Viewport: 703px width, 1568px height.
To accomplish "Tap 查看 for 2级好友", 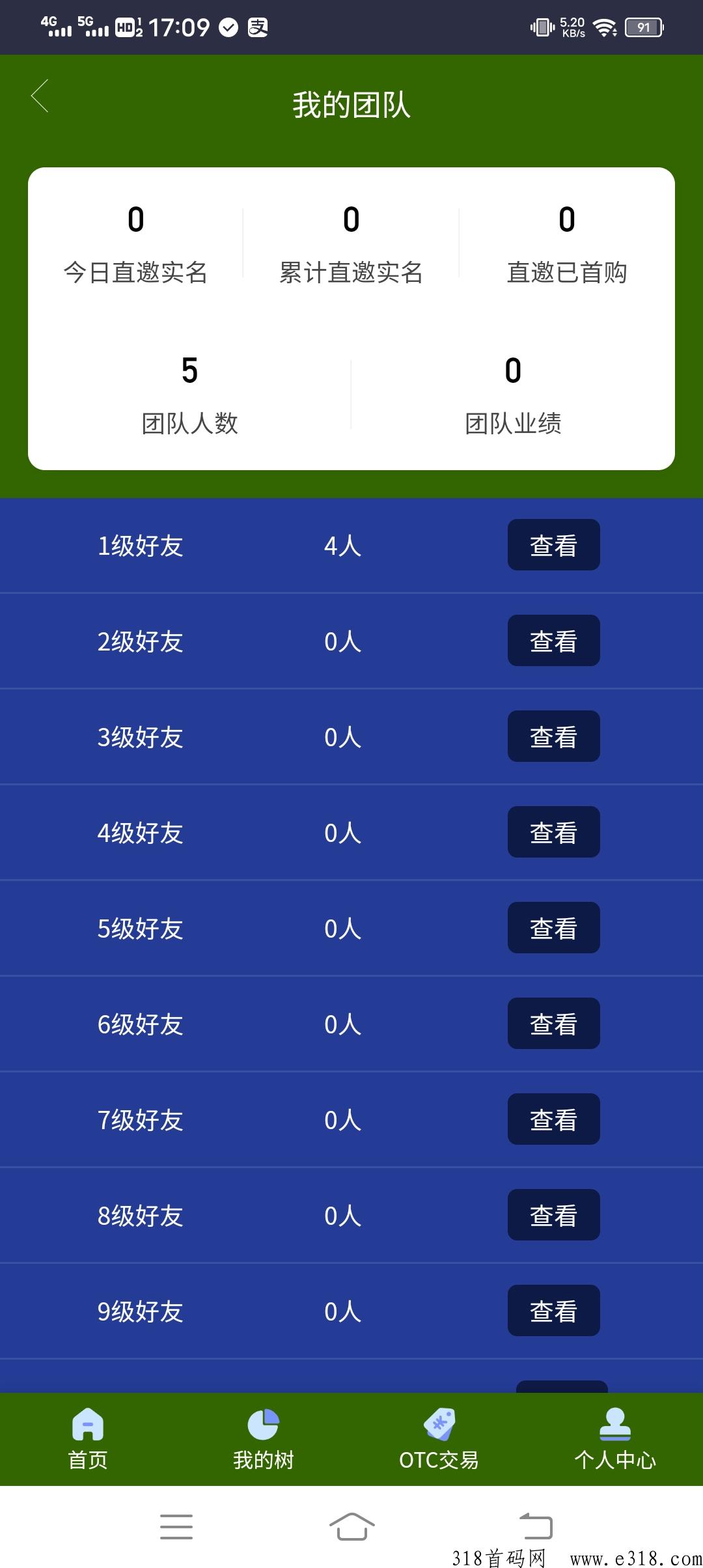I will tap(553, 641).
